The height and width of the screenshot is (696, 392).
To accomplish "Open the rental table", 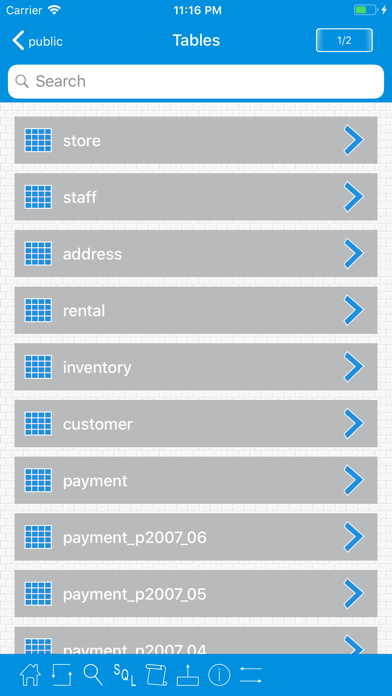I will 196,310.
